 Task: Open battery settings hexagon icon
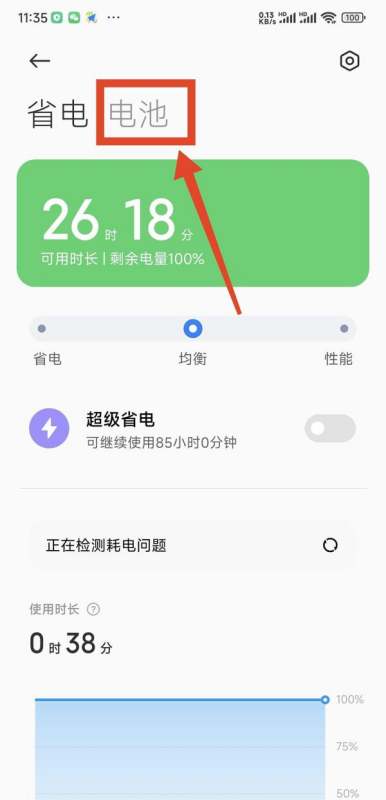350,61
